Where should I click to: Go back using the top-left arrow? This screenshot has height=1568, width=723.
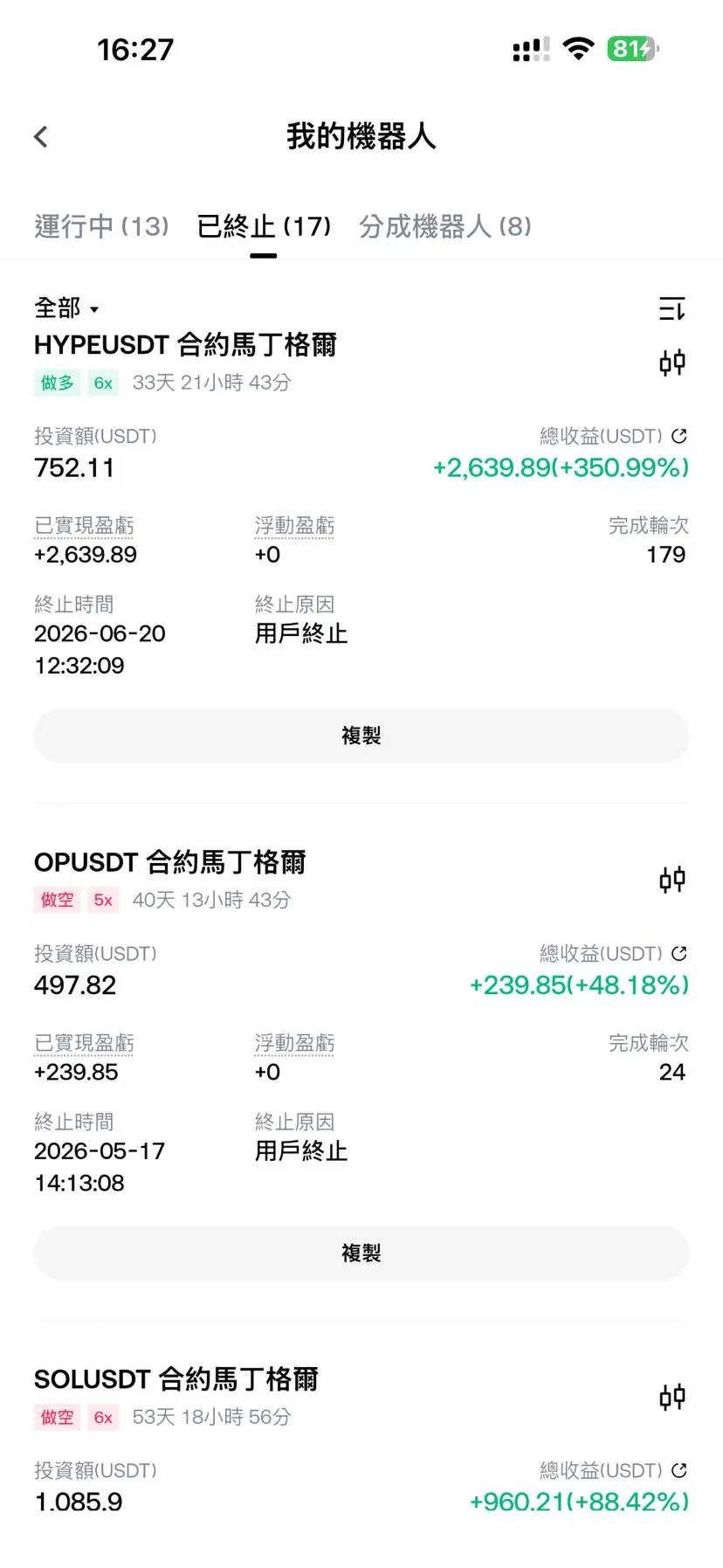pyautogui.click(x=41, y=136)
